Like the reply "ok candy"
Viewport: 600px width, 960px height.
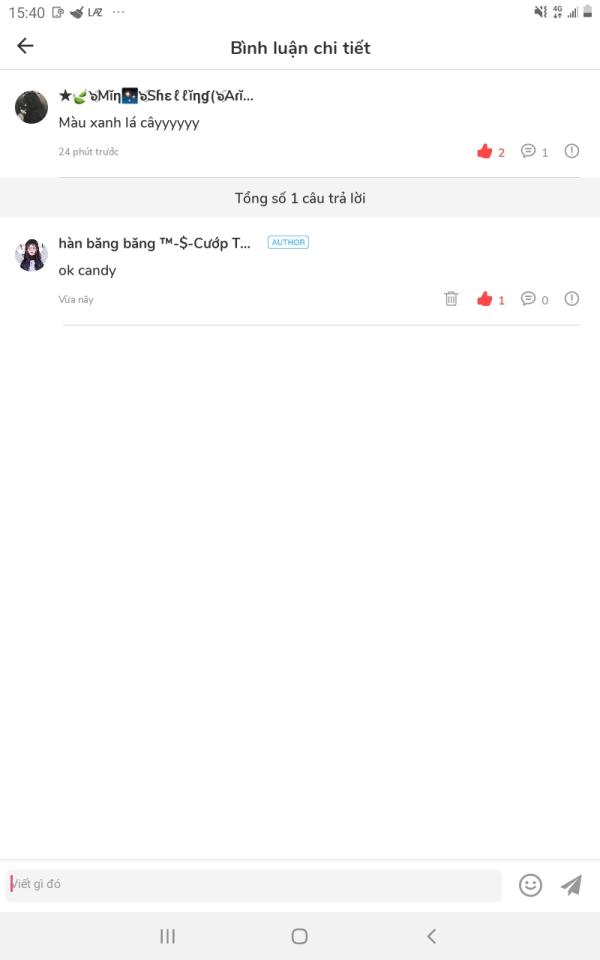point(485,299)
